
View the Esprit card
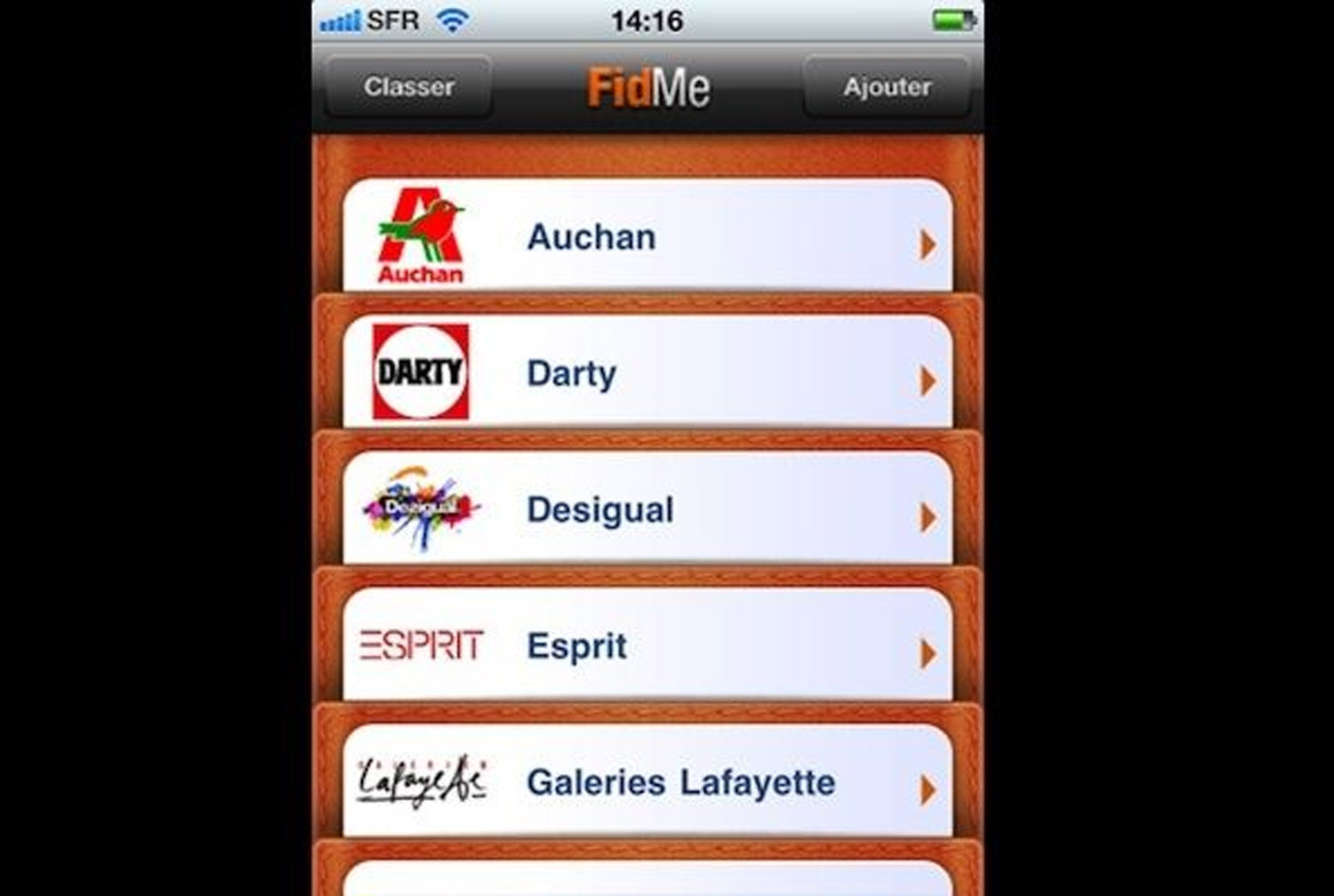(x=647, y=646)
